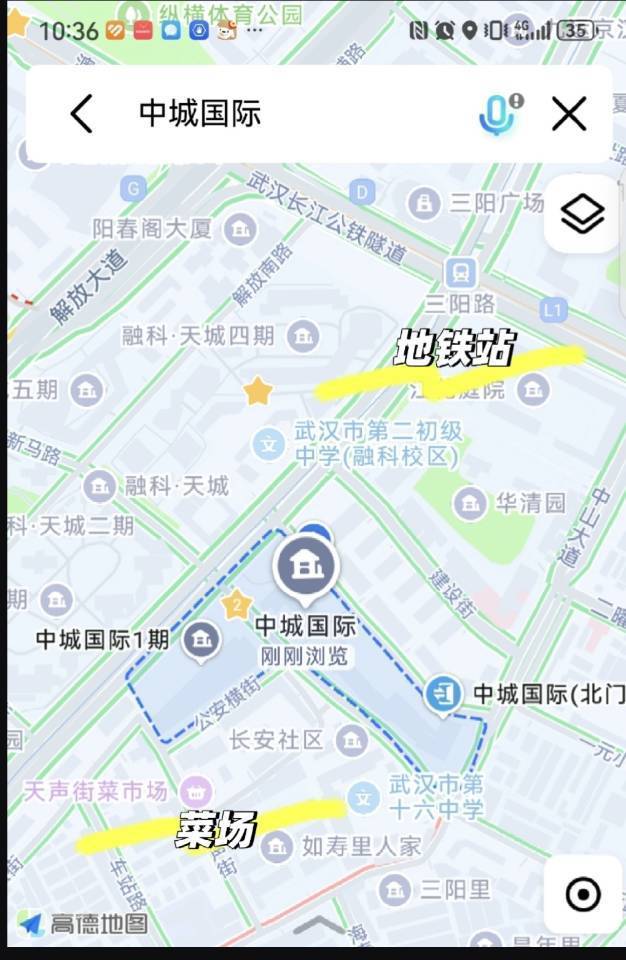The height and width of the screenshot is (960, 626).
Task: Go back from the search results
Action: [82, 114]
